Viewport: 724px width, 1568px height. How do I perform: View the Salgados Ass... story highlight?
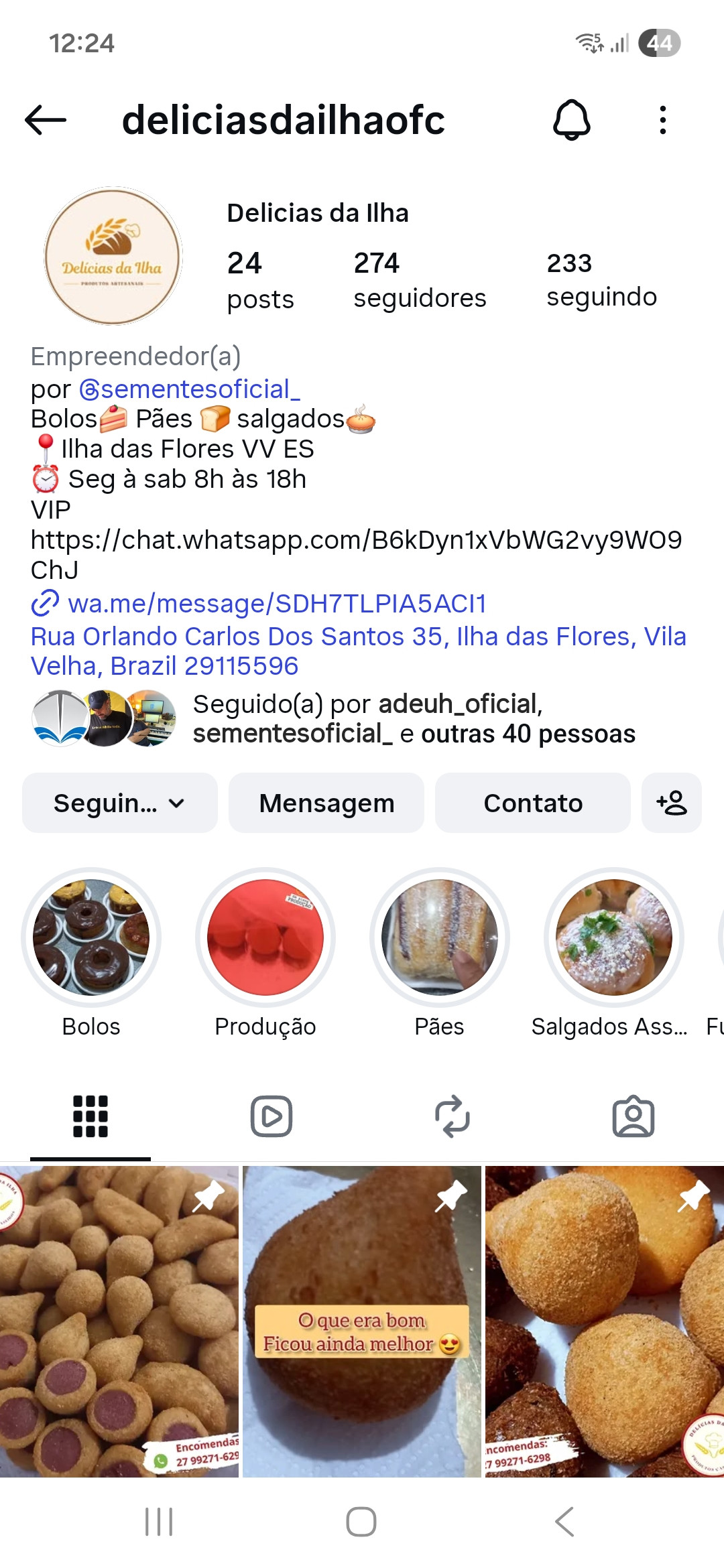614,937
